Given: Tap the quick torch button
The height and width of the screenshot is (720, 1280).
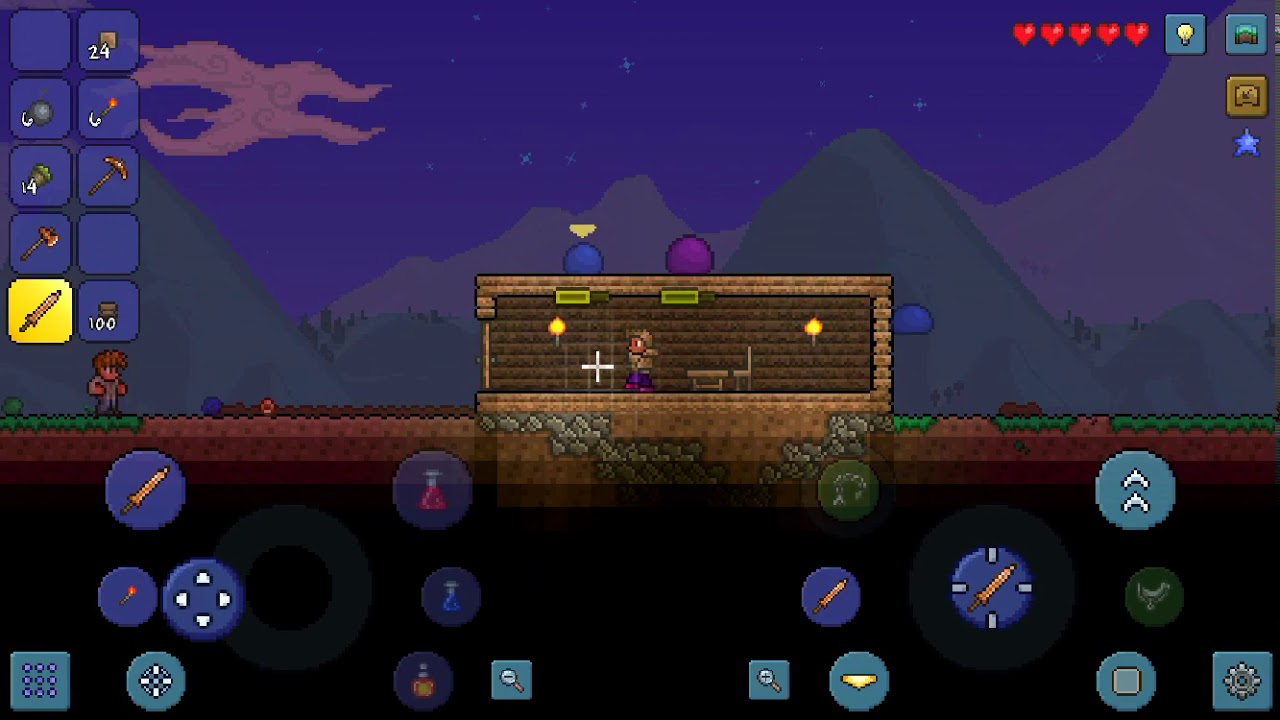Looking at the screenshot, I should pos(128,597).
